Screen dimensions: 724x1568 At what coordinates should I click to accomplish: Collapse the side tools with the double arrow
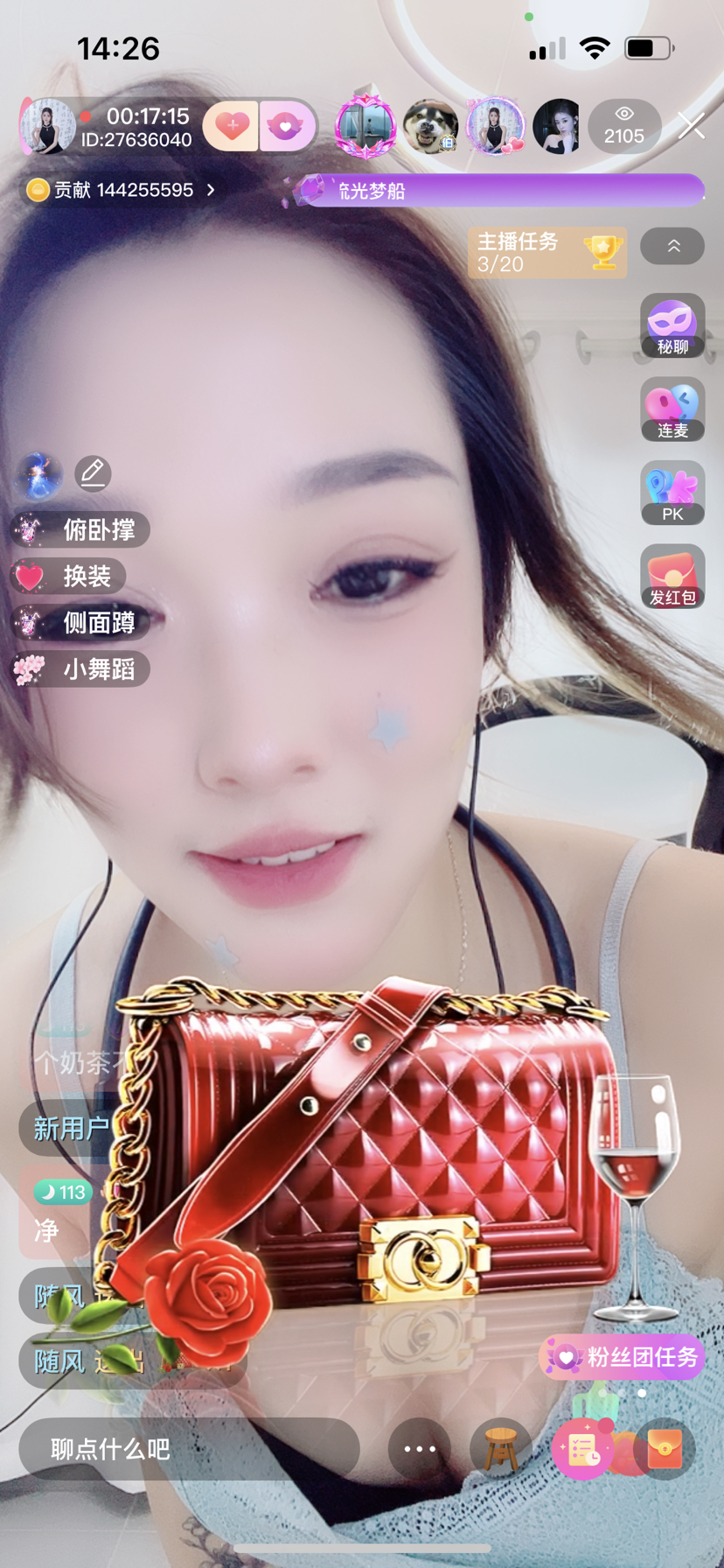click(x=672, y=247)
